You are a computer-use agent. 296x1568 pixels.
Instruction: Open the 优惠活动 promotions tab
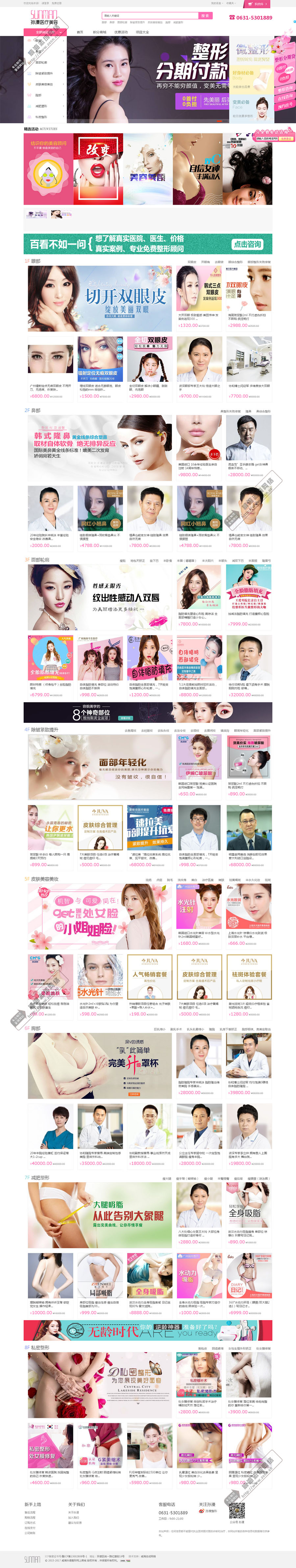(121, 32)
